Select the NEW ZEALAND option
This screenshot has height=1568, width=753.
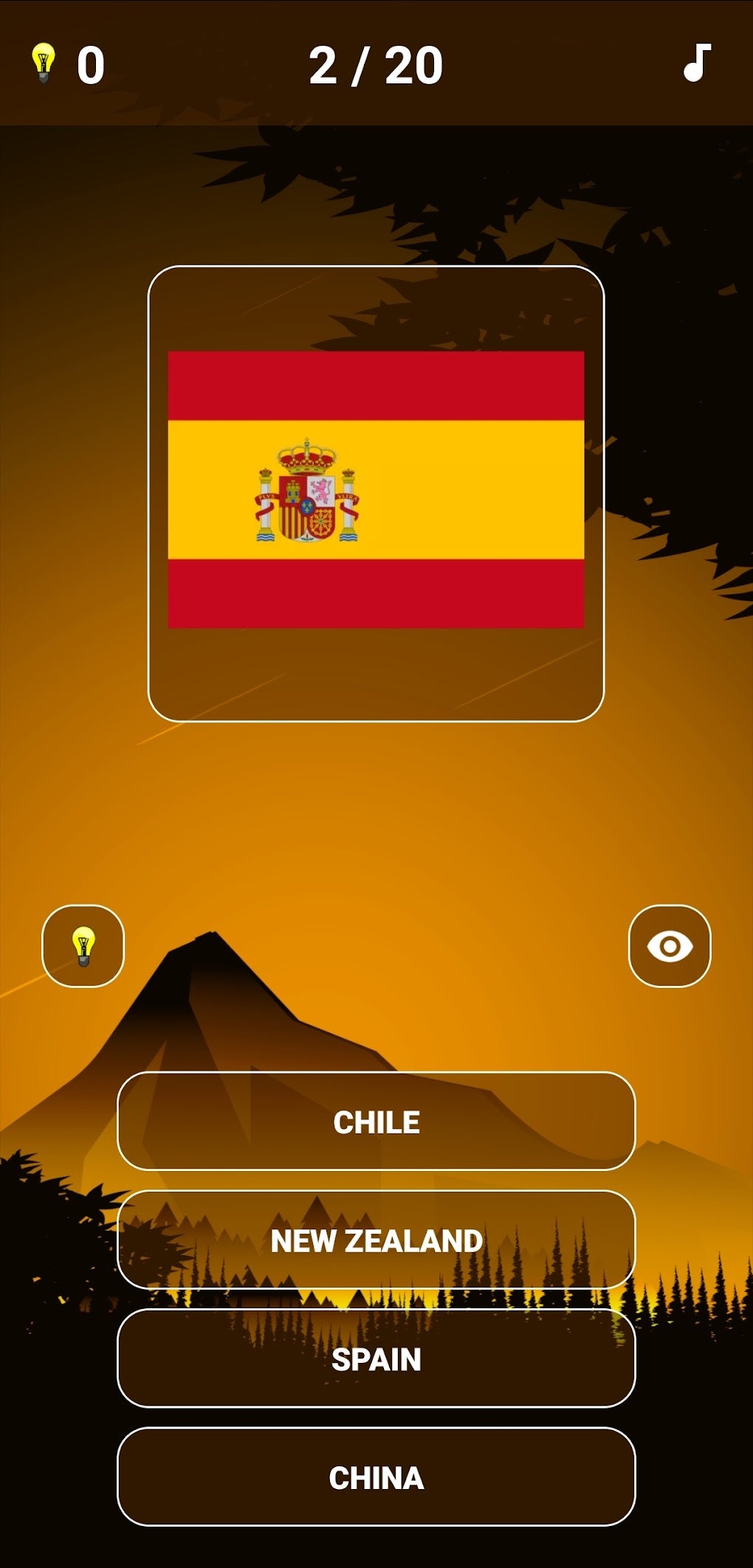(376, 1241)
